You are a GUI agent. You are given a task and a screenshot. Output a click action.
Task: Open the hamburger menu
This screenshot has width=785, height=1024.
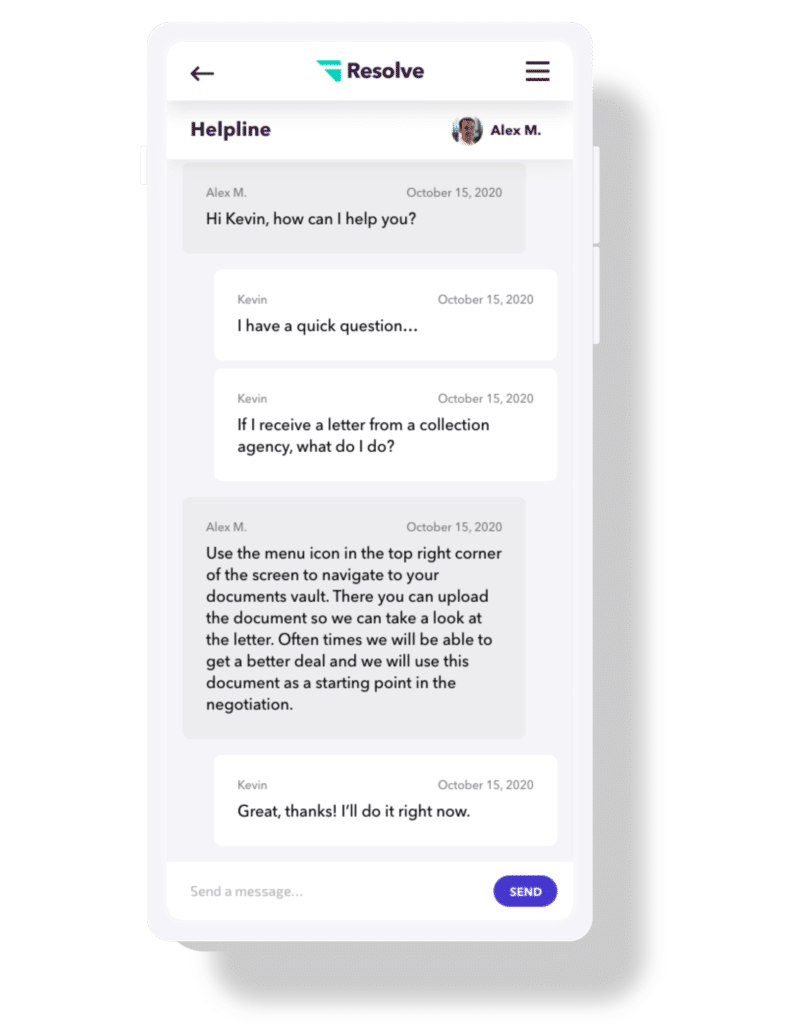(537, 71)
